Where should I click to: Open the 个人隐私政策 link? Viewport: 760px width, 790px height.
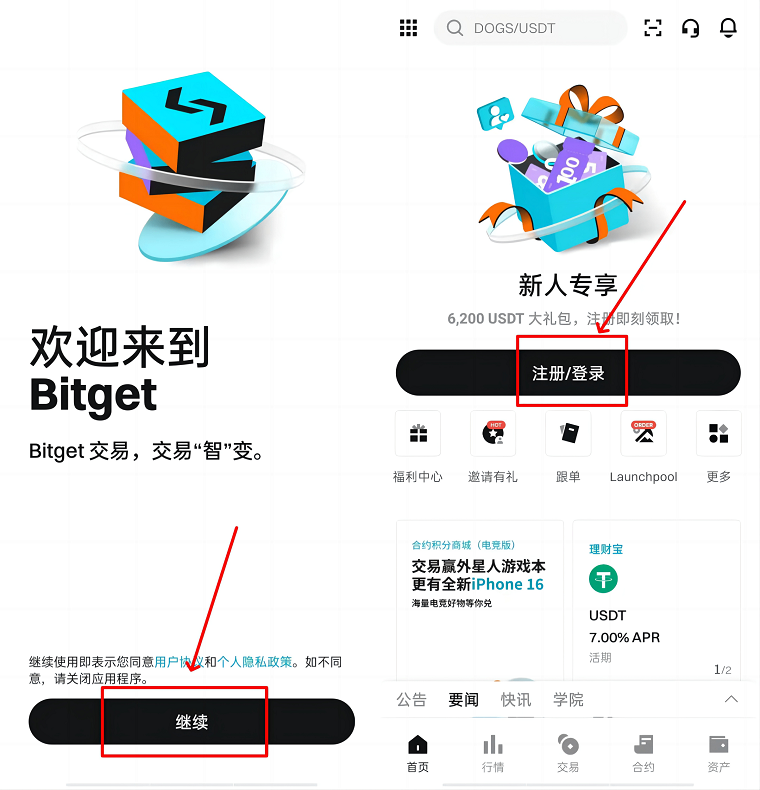coord(255,661)
